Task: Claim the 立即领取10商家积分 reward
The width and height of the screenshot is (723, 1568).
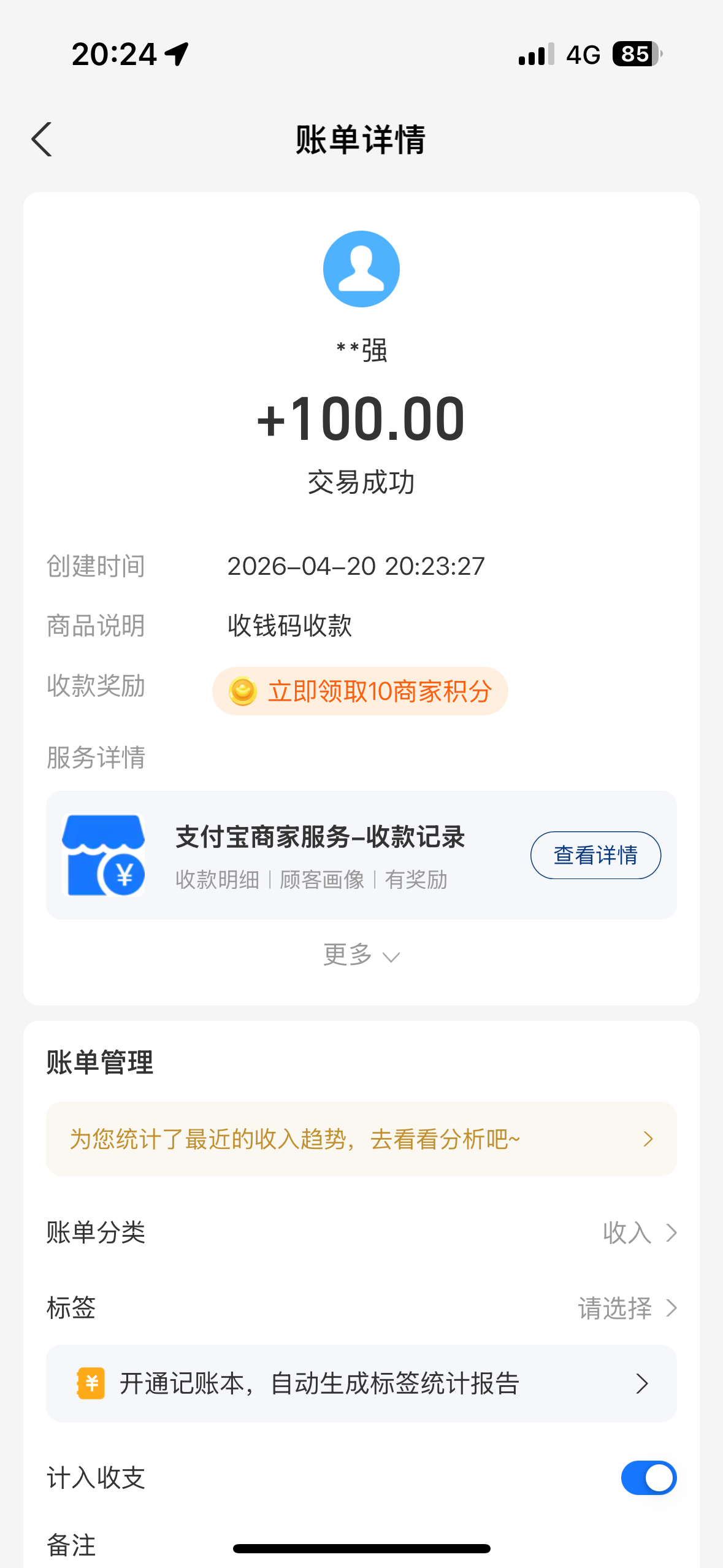Action: 360,691
